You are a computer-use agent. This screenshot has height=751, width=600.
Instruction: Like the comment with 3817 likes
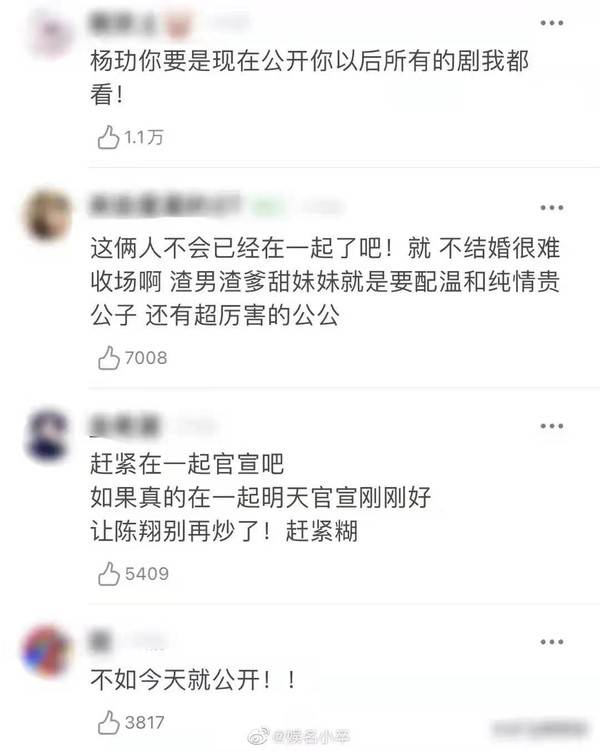108,721
